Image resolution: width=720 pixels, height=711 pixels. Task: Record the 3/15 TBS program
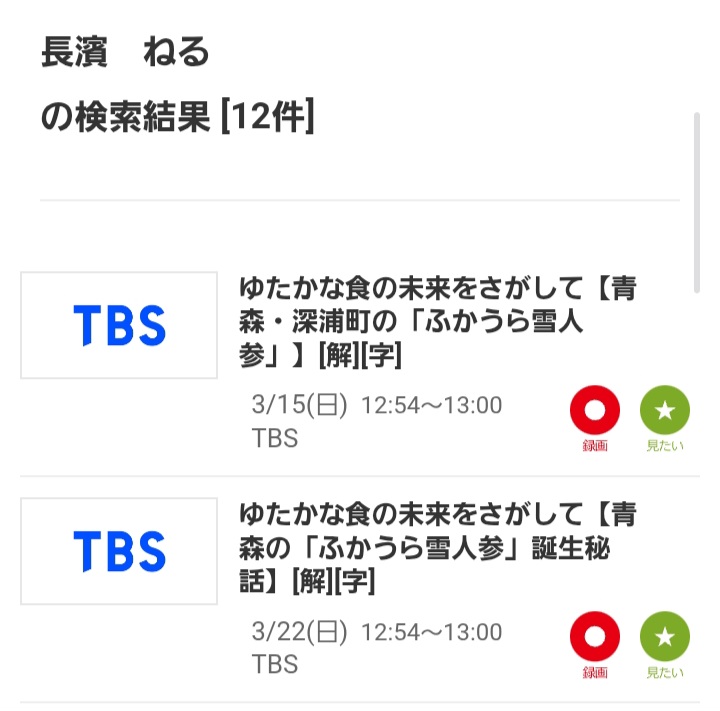click(x=595, y=411)
